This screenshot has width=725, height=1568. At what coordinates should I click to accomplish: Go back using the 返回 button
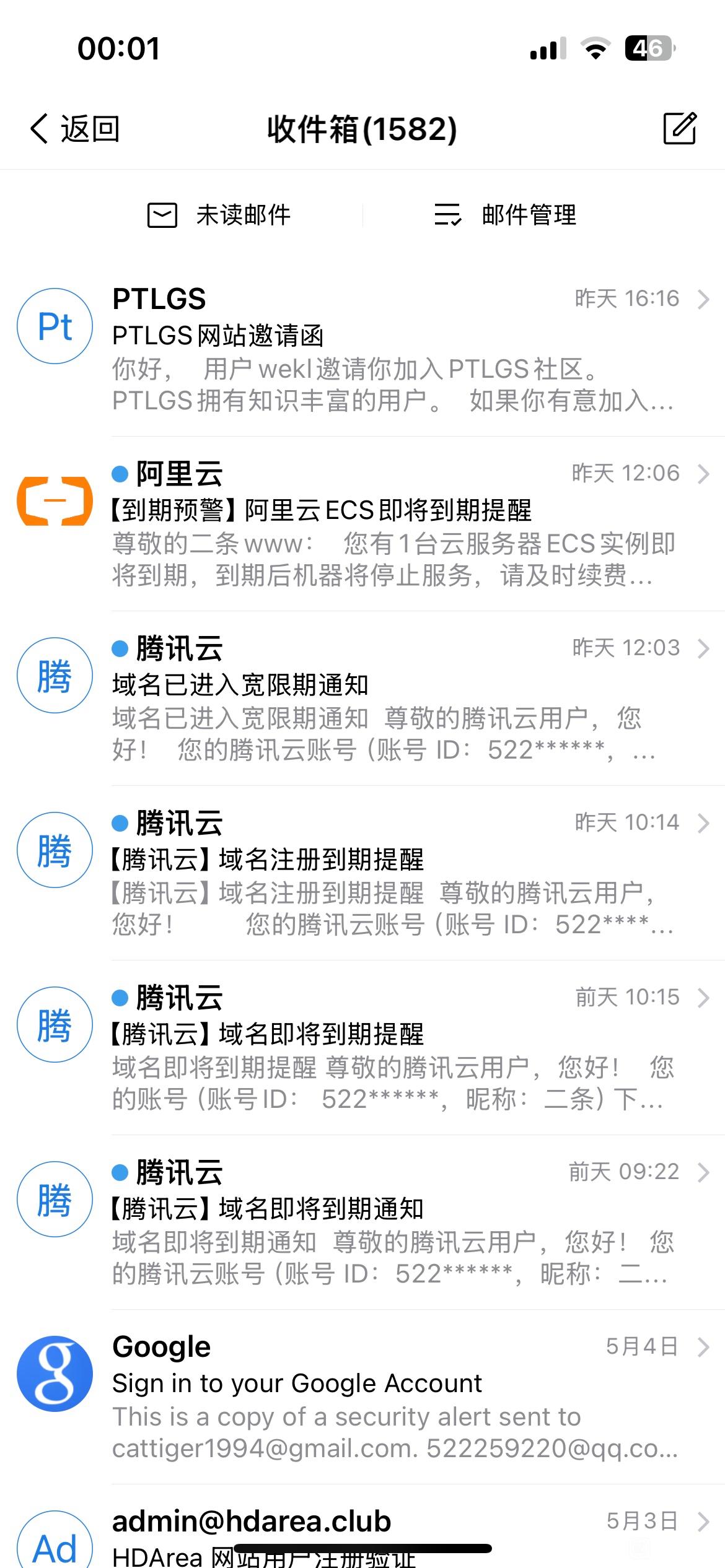(74, 129)
